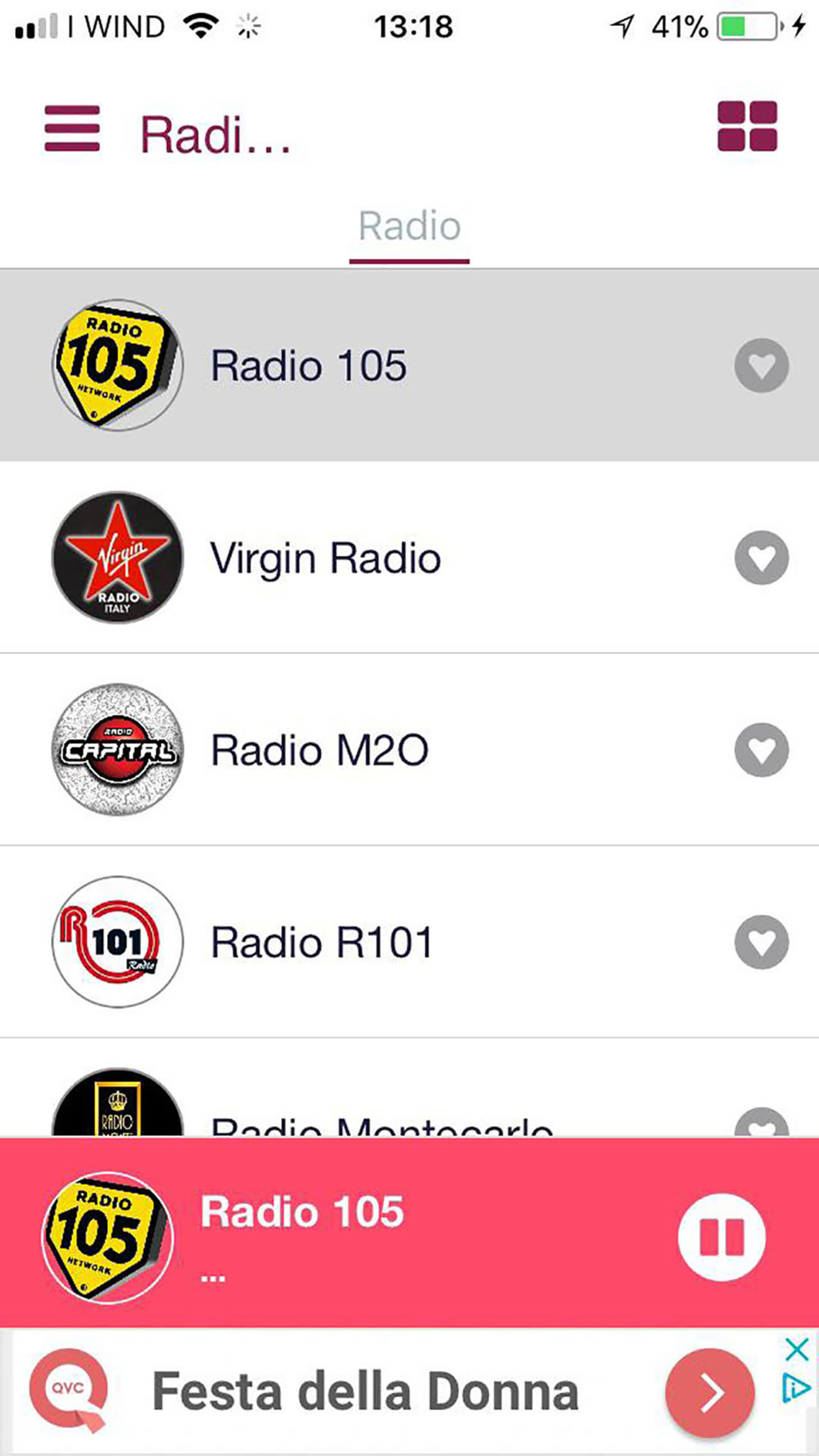Add Virgin Radio to favorites
Viewport: 819px width, 1456px height.
(762, 558)
